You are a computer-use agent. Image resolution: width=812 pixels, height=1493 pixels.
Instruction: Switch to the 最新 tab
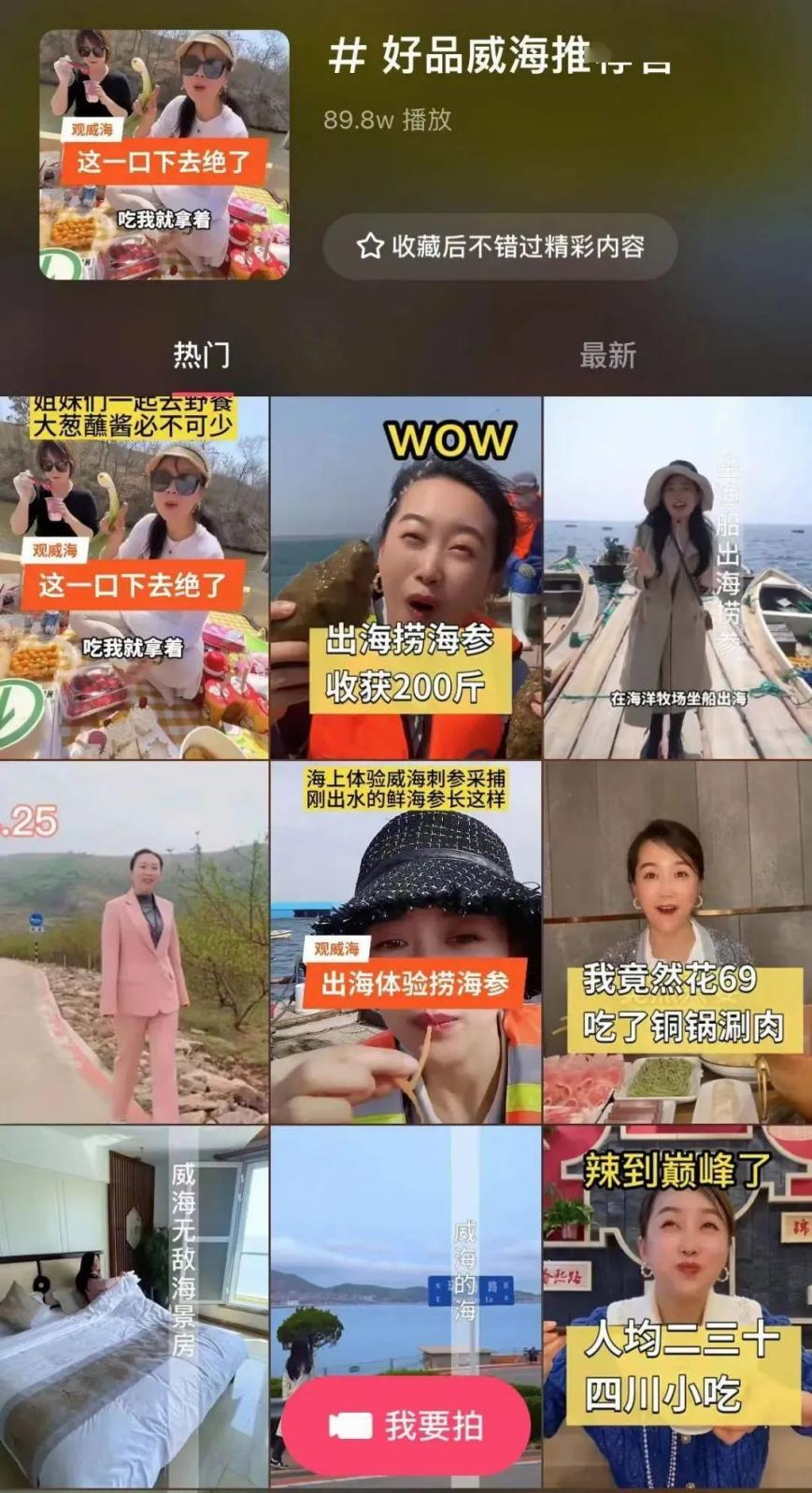[607, 355]
